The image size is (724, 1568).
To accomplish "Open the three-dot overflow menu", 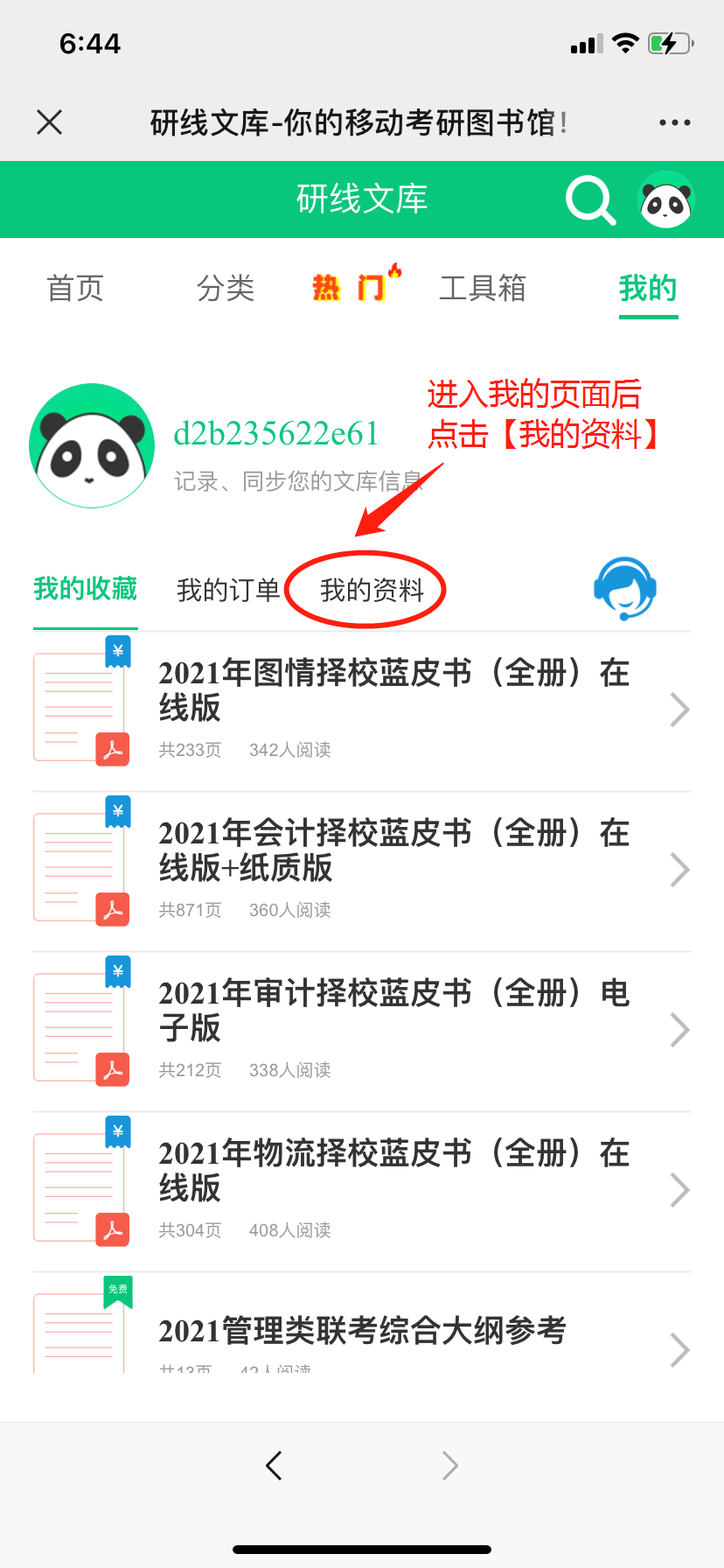I will point(674,122).
